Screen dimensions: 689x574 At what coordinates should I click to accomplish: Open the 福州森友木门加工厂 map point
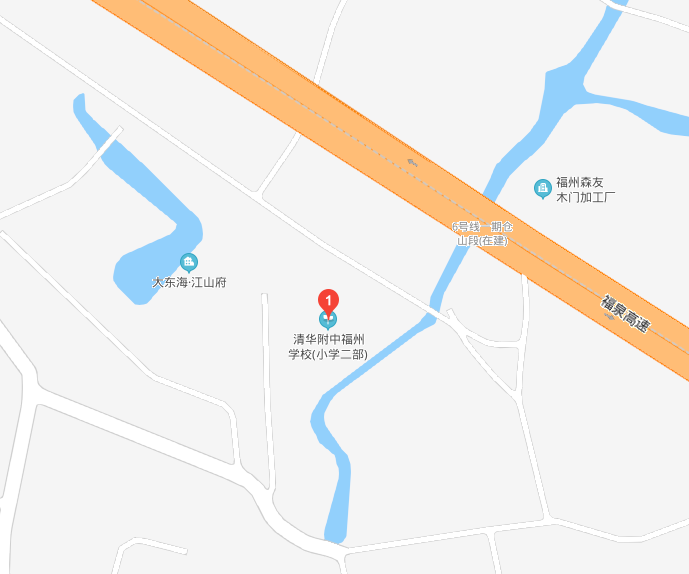pyautogui.click(x=542, y=187)
